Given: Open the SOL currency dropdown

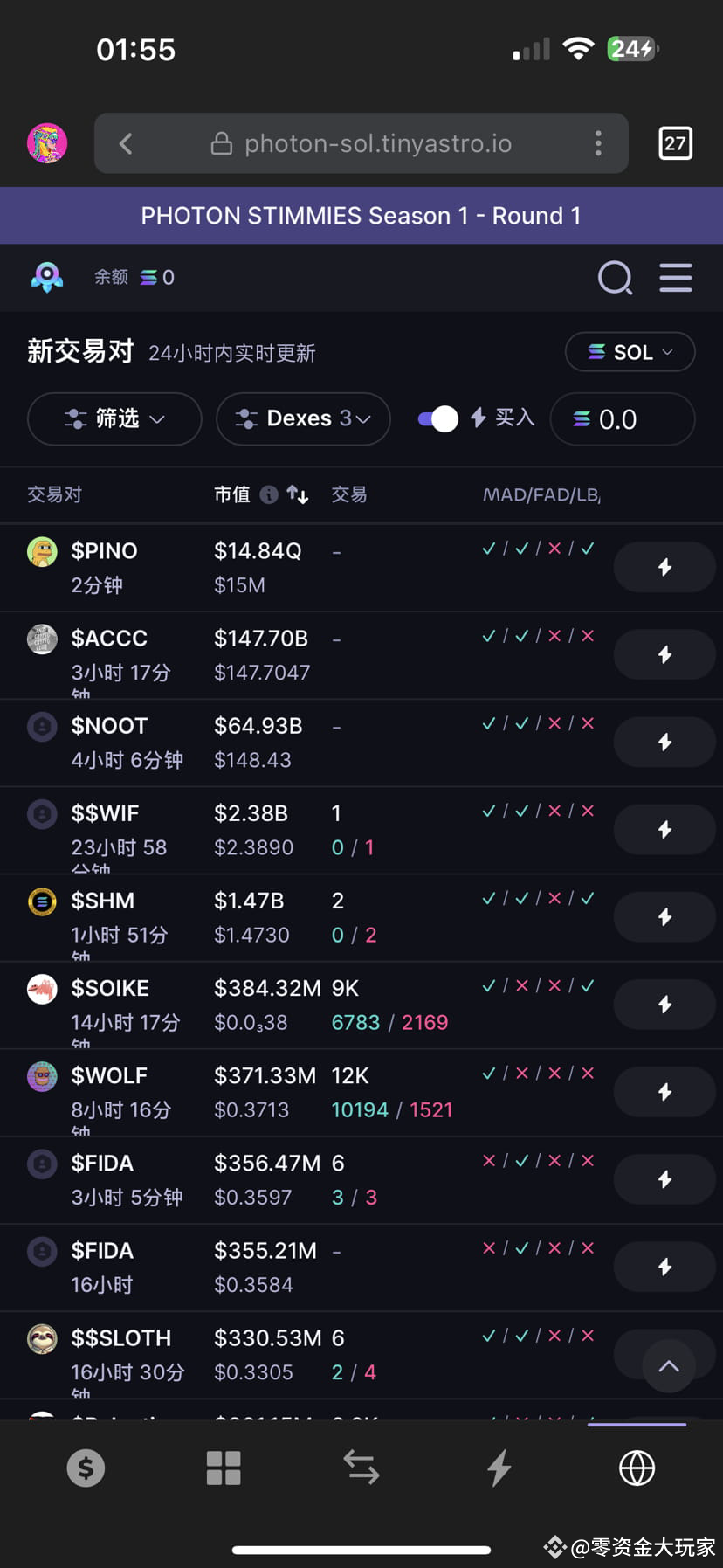Looking at the screenshot, I should click(x=630, y=352).
